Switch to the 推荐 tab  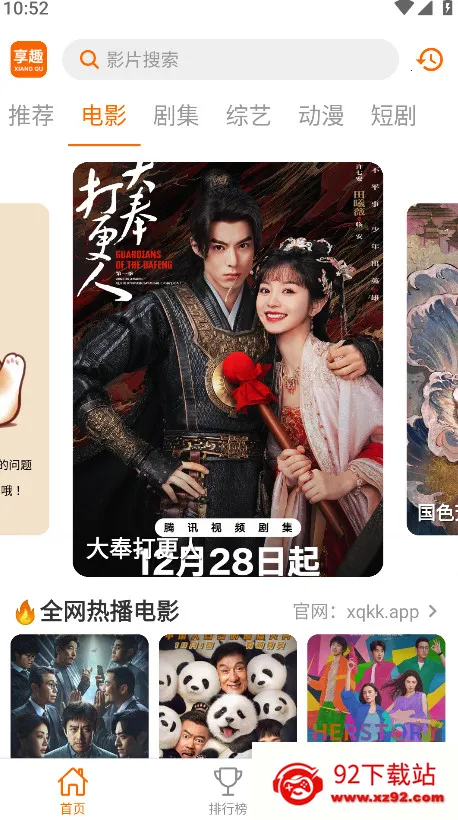click(31, 116)
